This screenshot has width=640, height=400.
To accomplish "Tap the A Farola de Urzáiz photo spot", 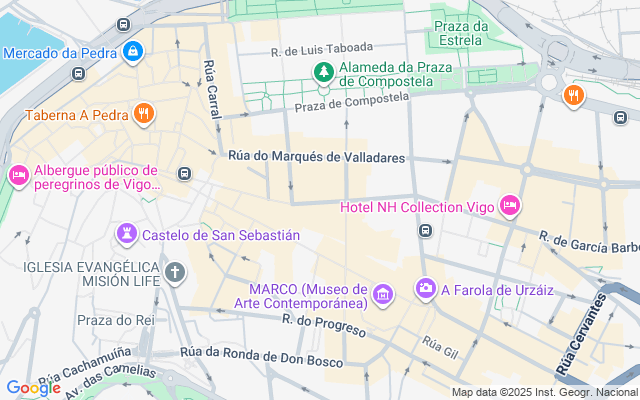I will pyautogui.click(x=425, y=290).
